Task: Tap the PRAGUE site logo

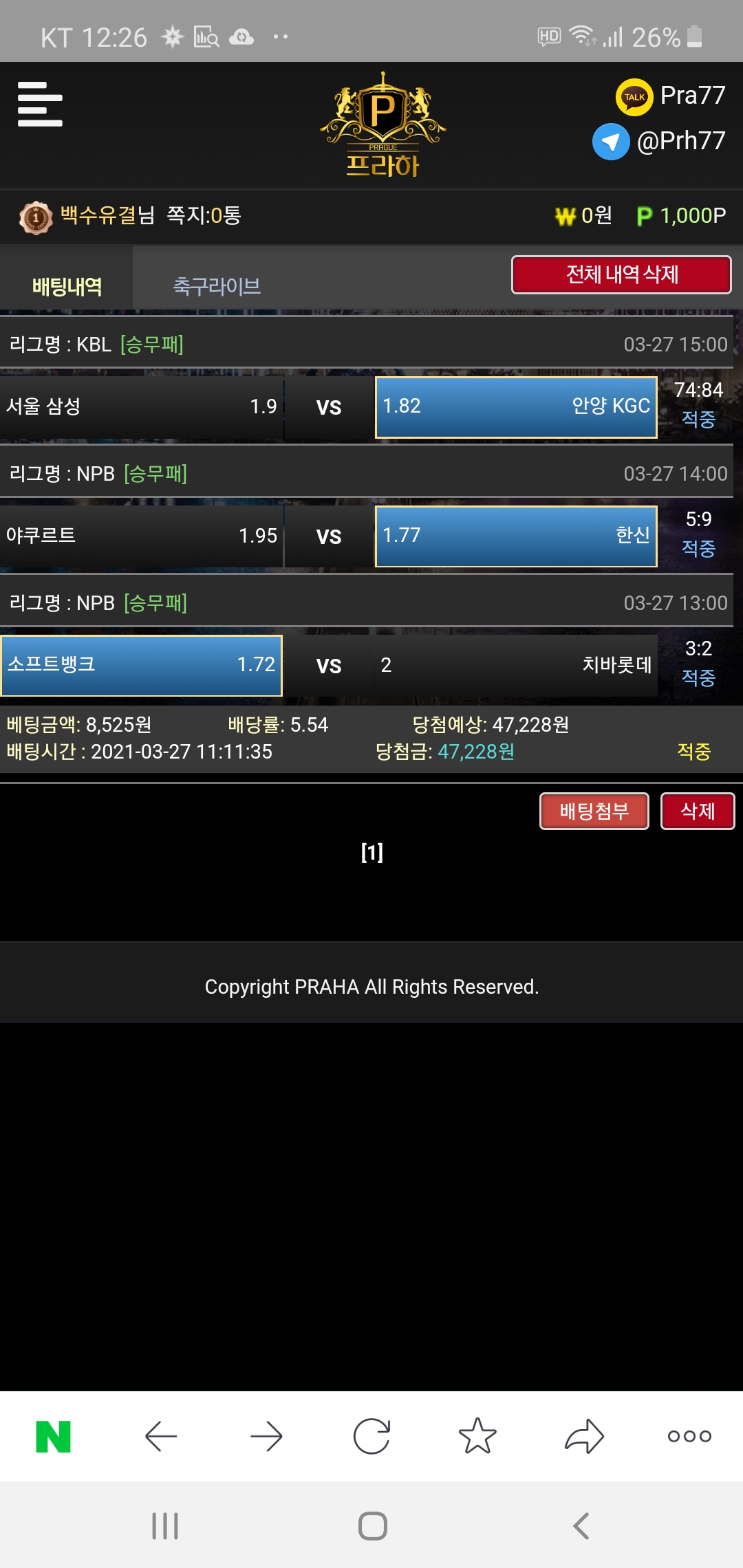Action: (x=383, y=126)
